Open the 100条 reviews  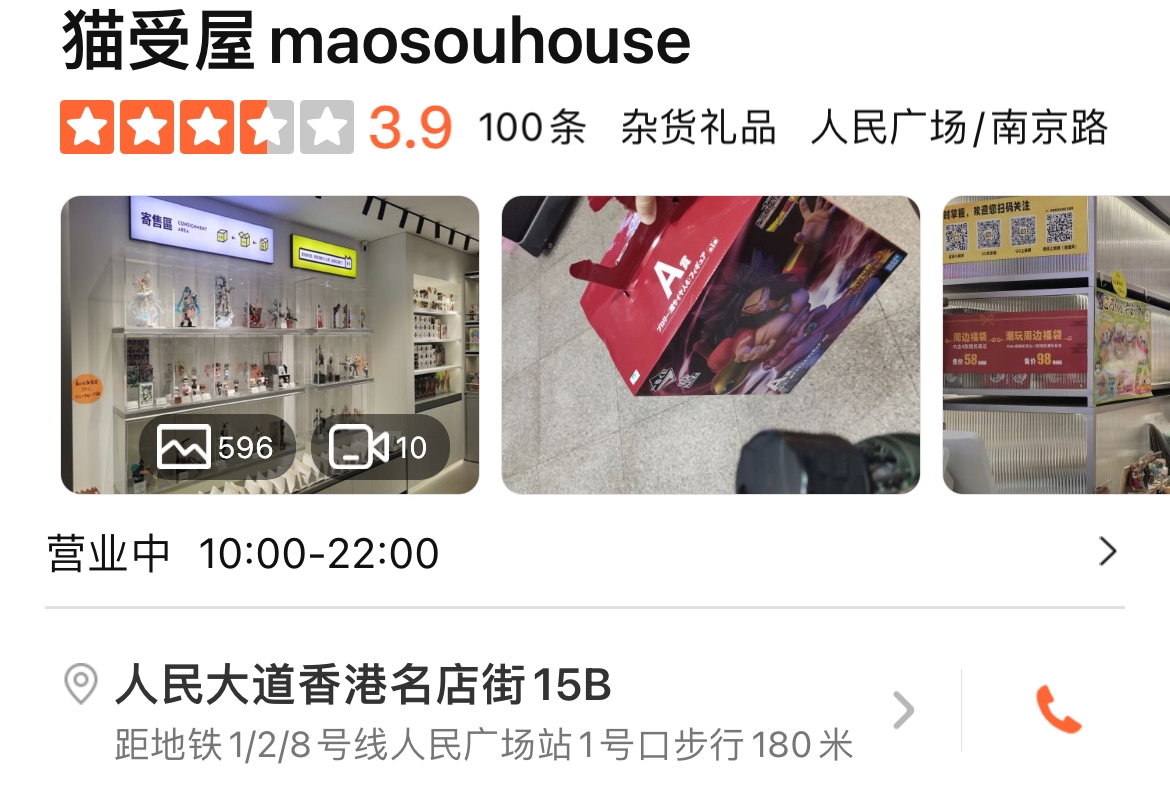532,128
